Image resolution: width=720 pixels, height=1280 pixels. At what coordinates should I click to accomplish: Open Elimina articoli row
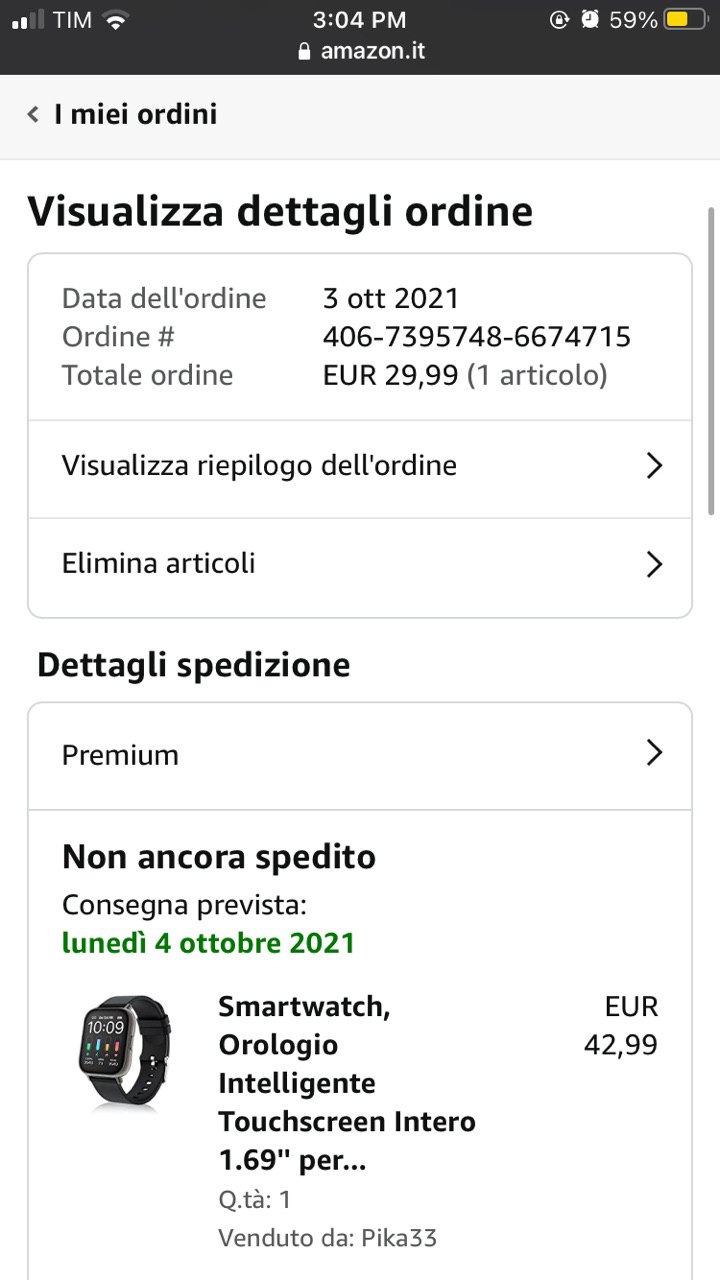360,564
